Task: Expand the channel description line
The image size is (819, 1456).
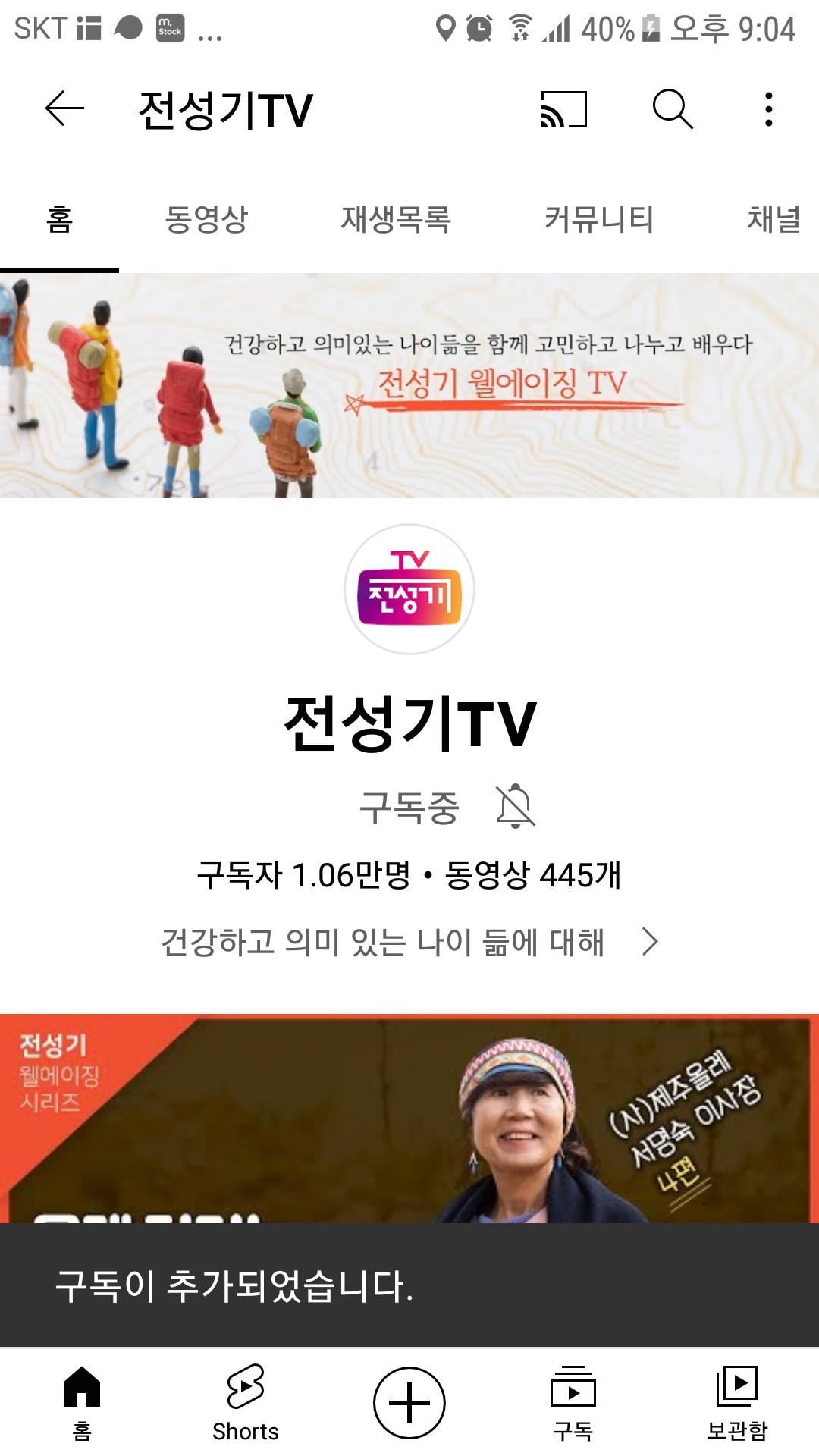Action: (x=409, y=942)
